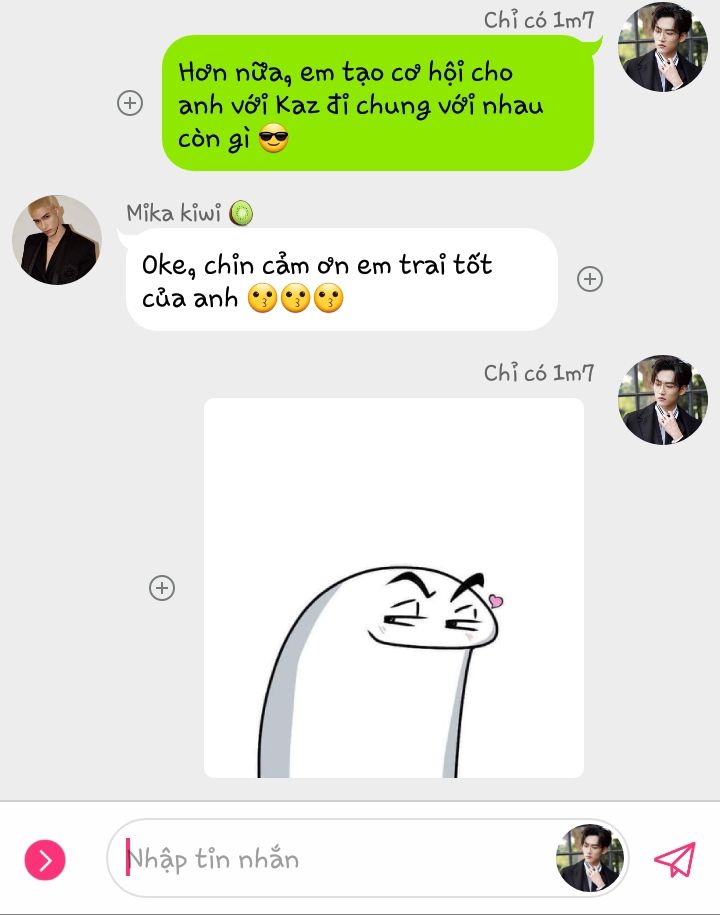
Task: Focus the "Nhập tin nhắn" message field
Action: 330,859
